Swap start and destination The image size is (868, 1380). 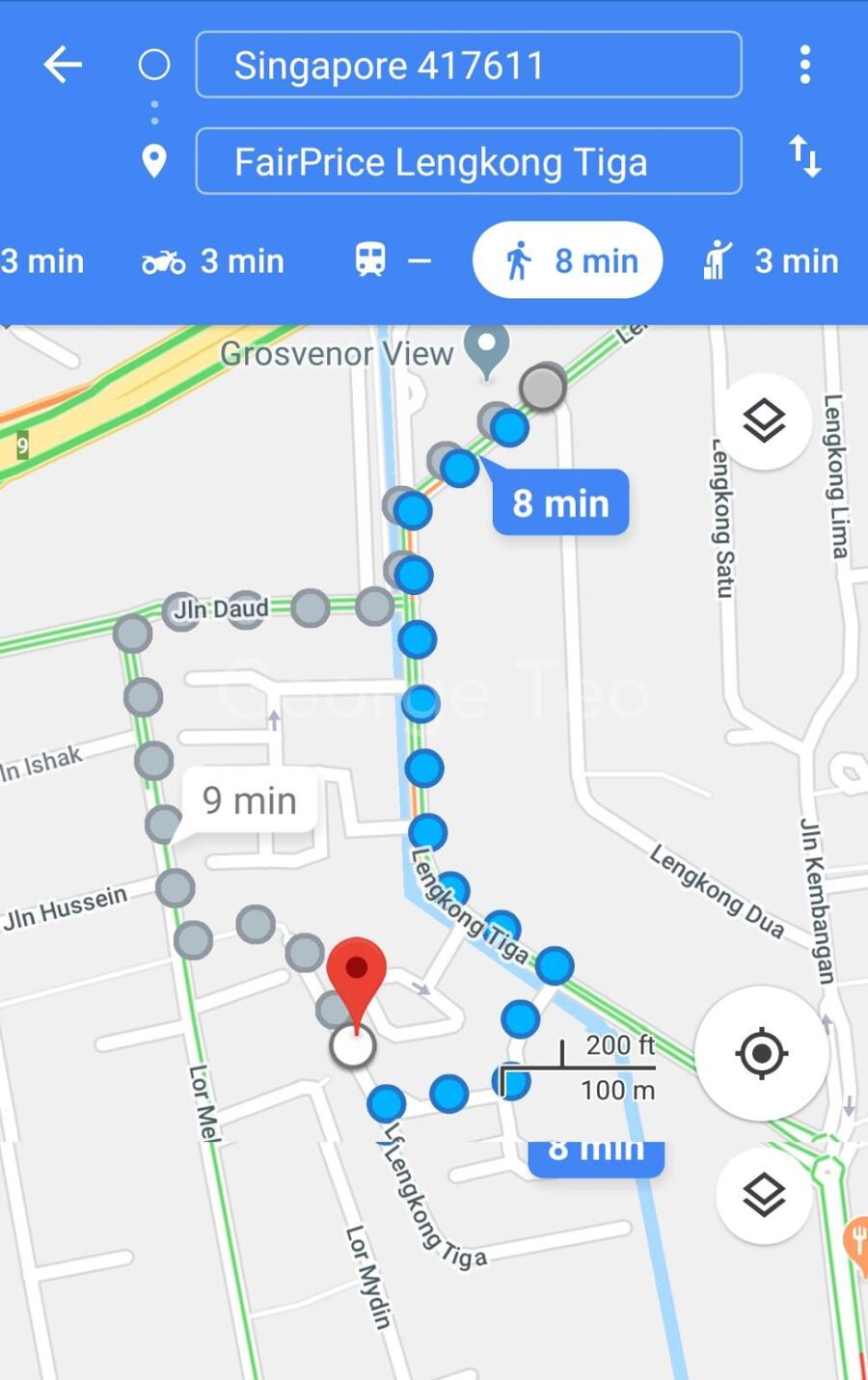coord(804,156)
